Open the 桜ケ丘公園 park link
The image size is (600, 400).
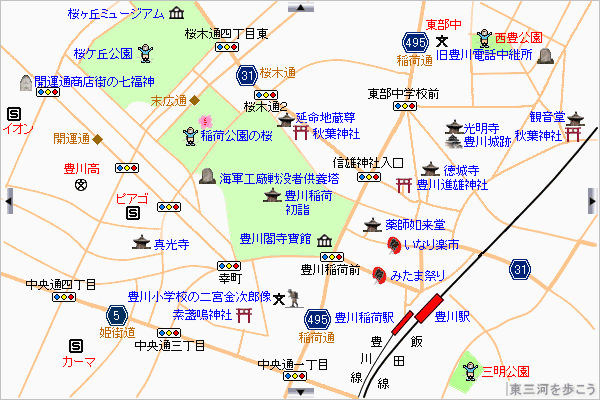[x=103, y=53]
